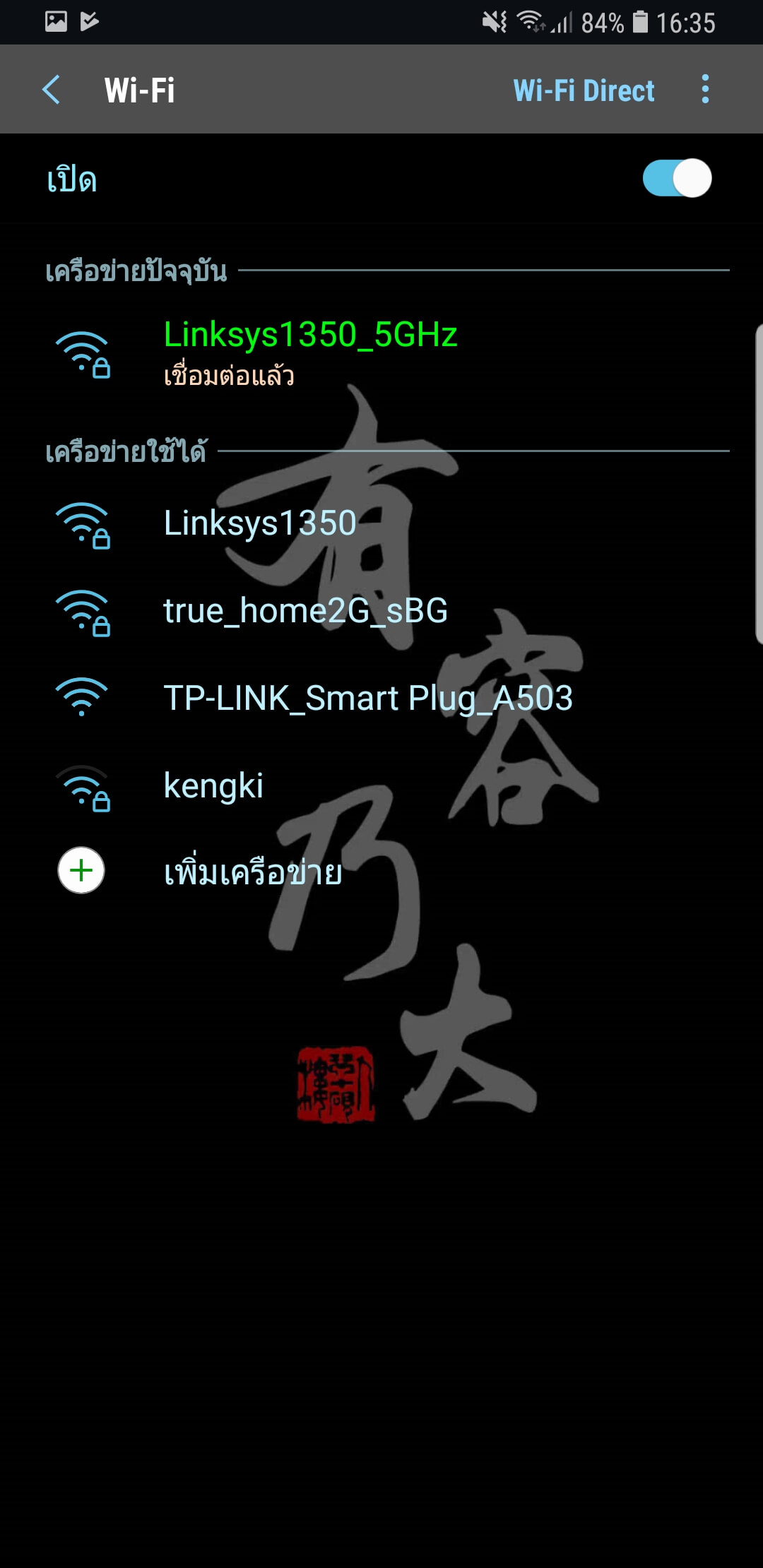
Task: Go back from Wi-Fi settings
Action: pyautogui.click(x=52, y=90)
